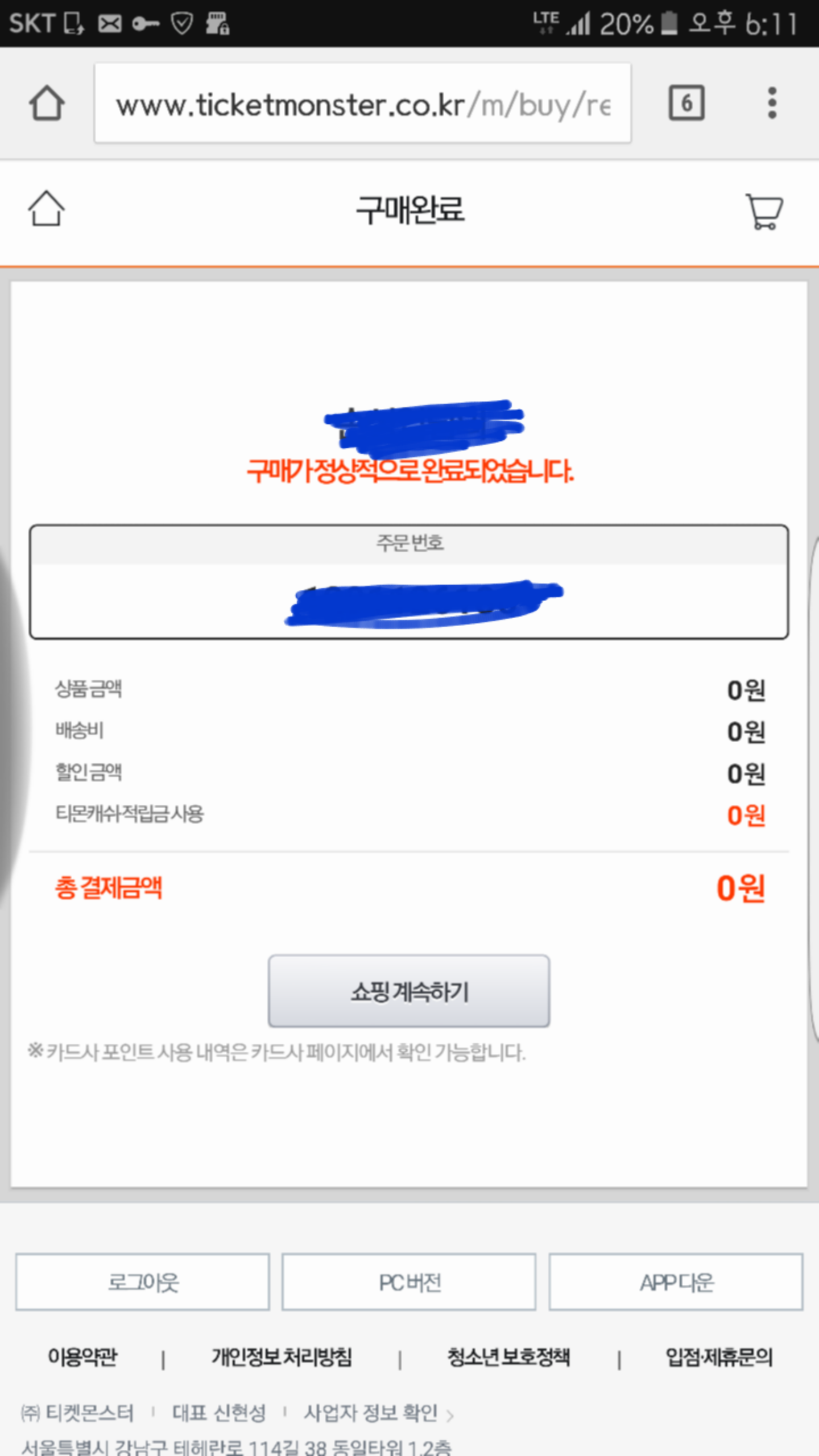Image resolution: width=819 pixels, height=1456 pixels.
Task: Tap the browser home icon
Action: [47, 104]
